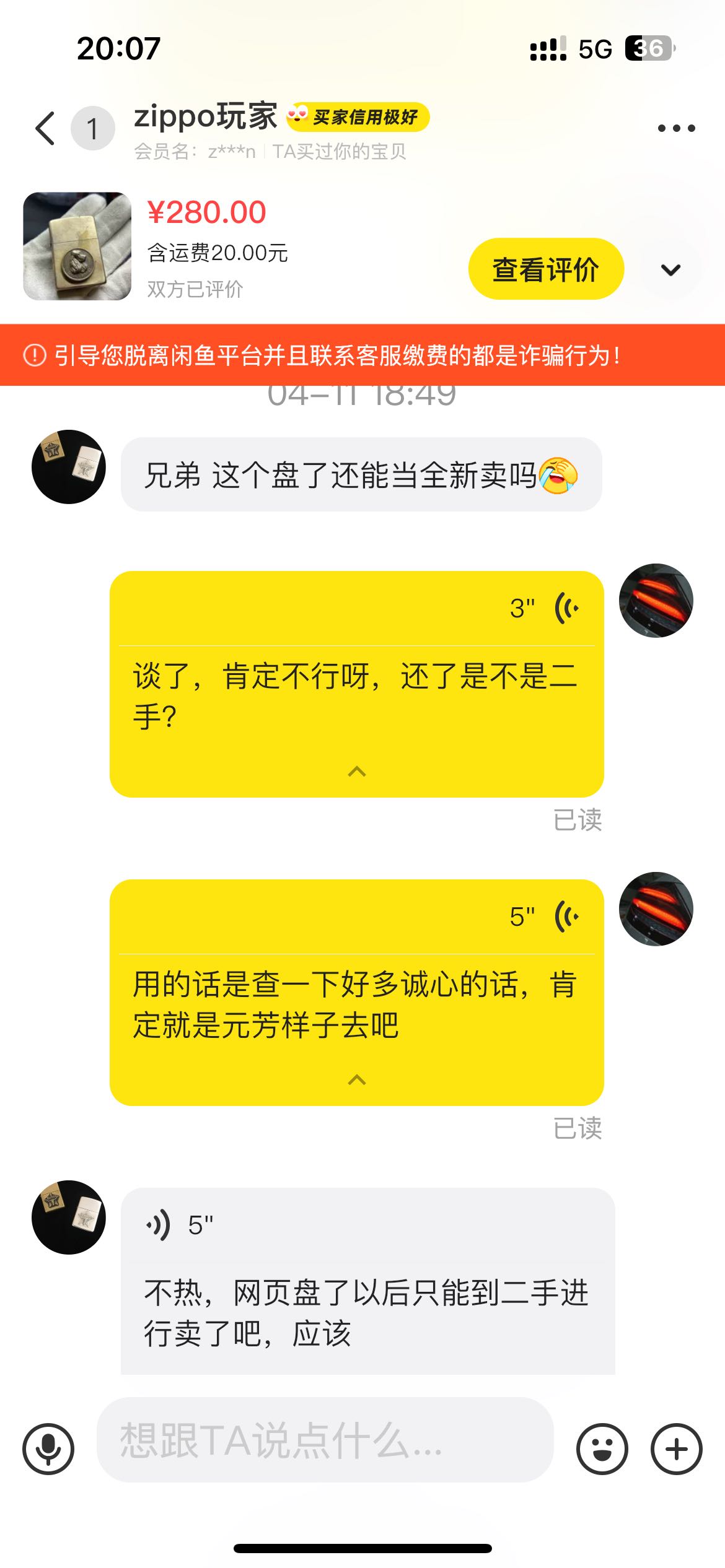The width and height of the screenshot is (725, 1568).
Task: Focus the 想跟TA说点什么 message field
Action: pos(325,1440)
